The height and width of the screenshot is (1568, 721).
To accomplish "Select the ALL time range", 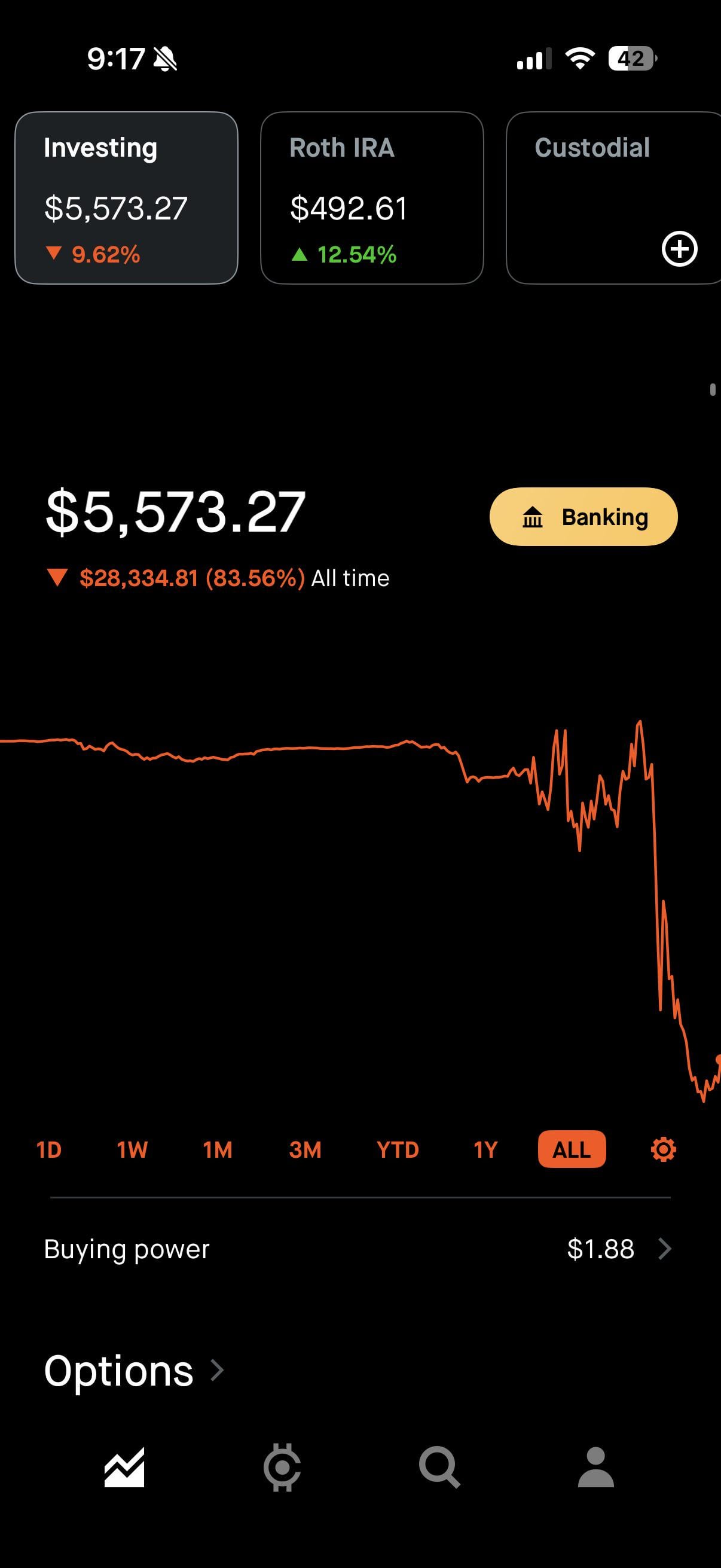I will [x=572, y=1150].
